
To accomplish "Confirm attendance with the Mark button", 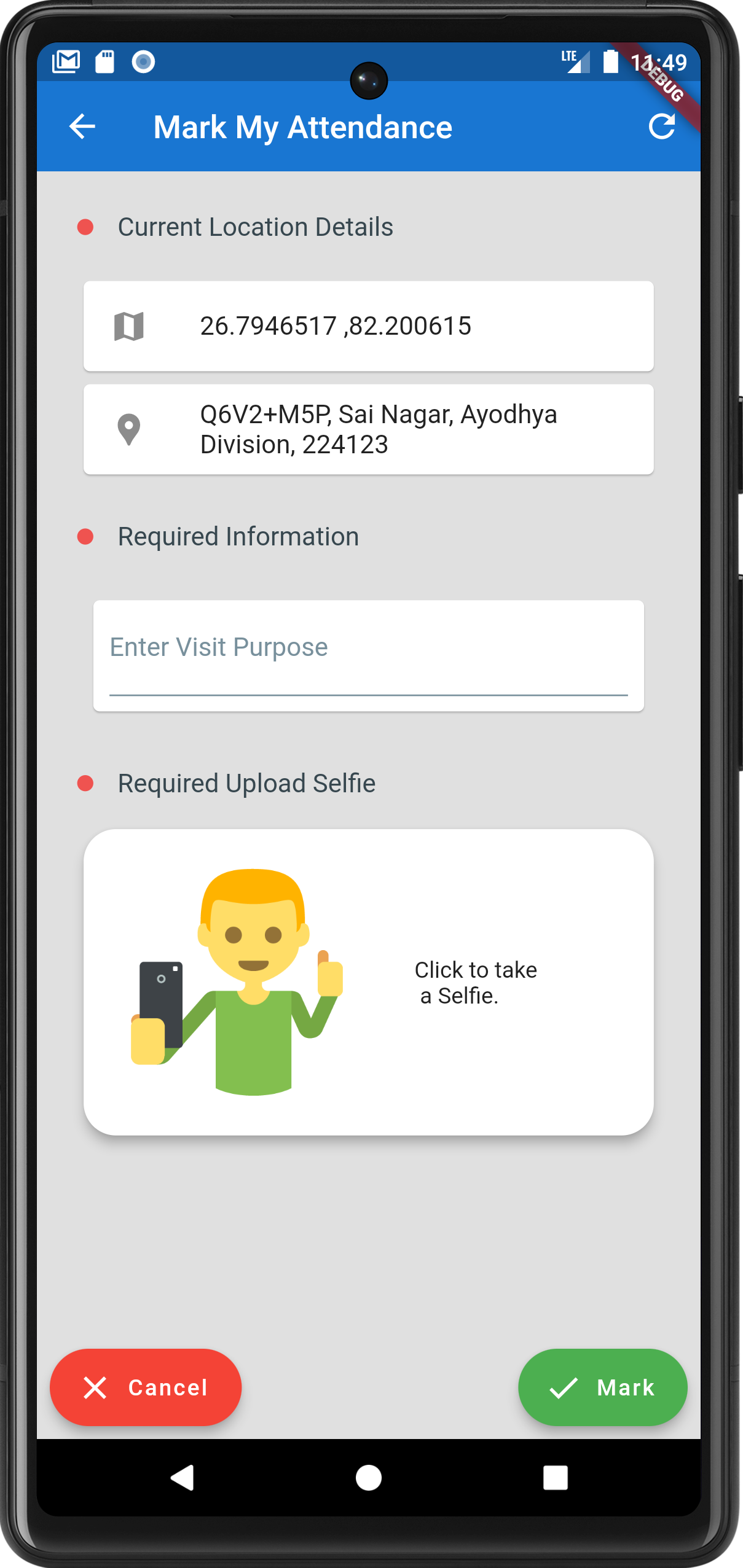I will 602,1387.
